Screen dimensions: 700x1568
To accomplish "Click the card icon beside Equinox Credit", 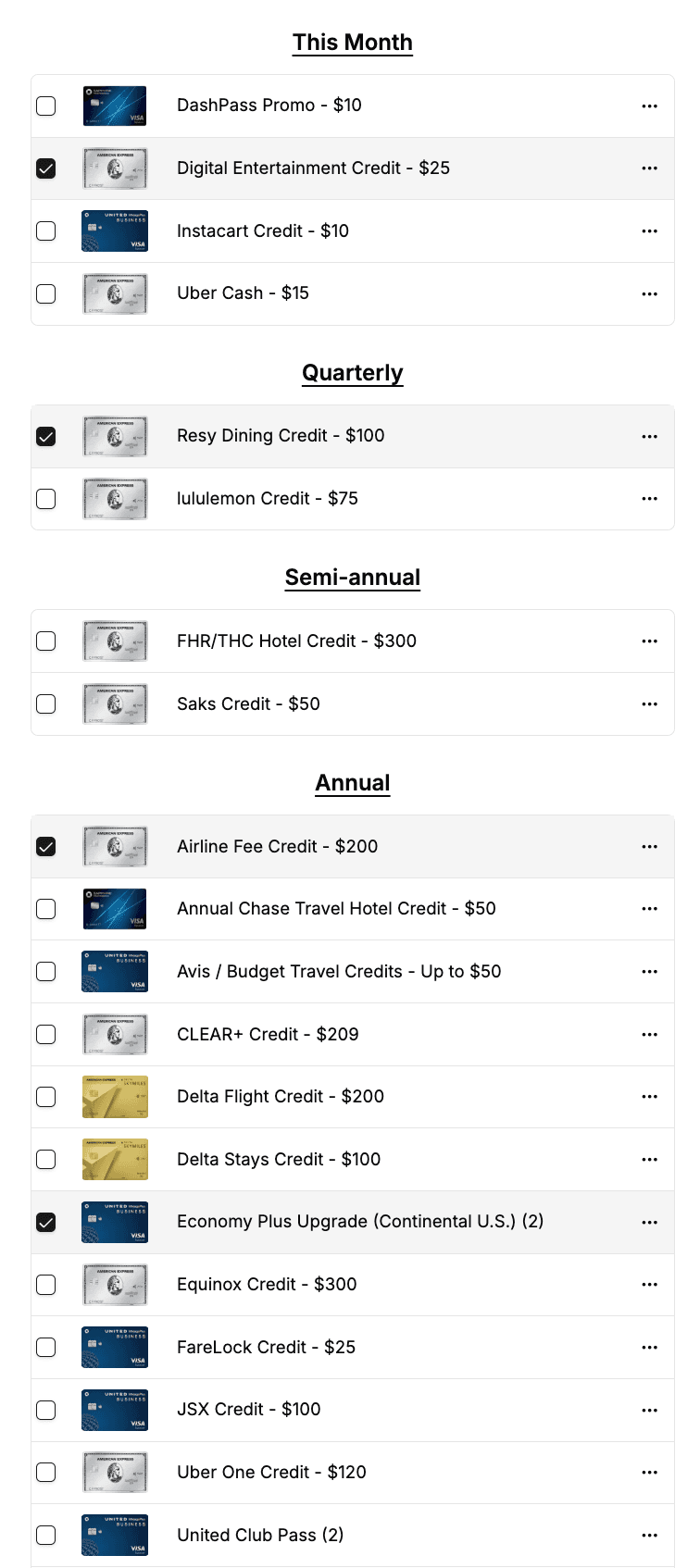I will (x=115, y=1284).
